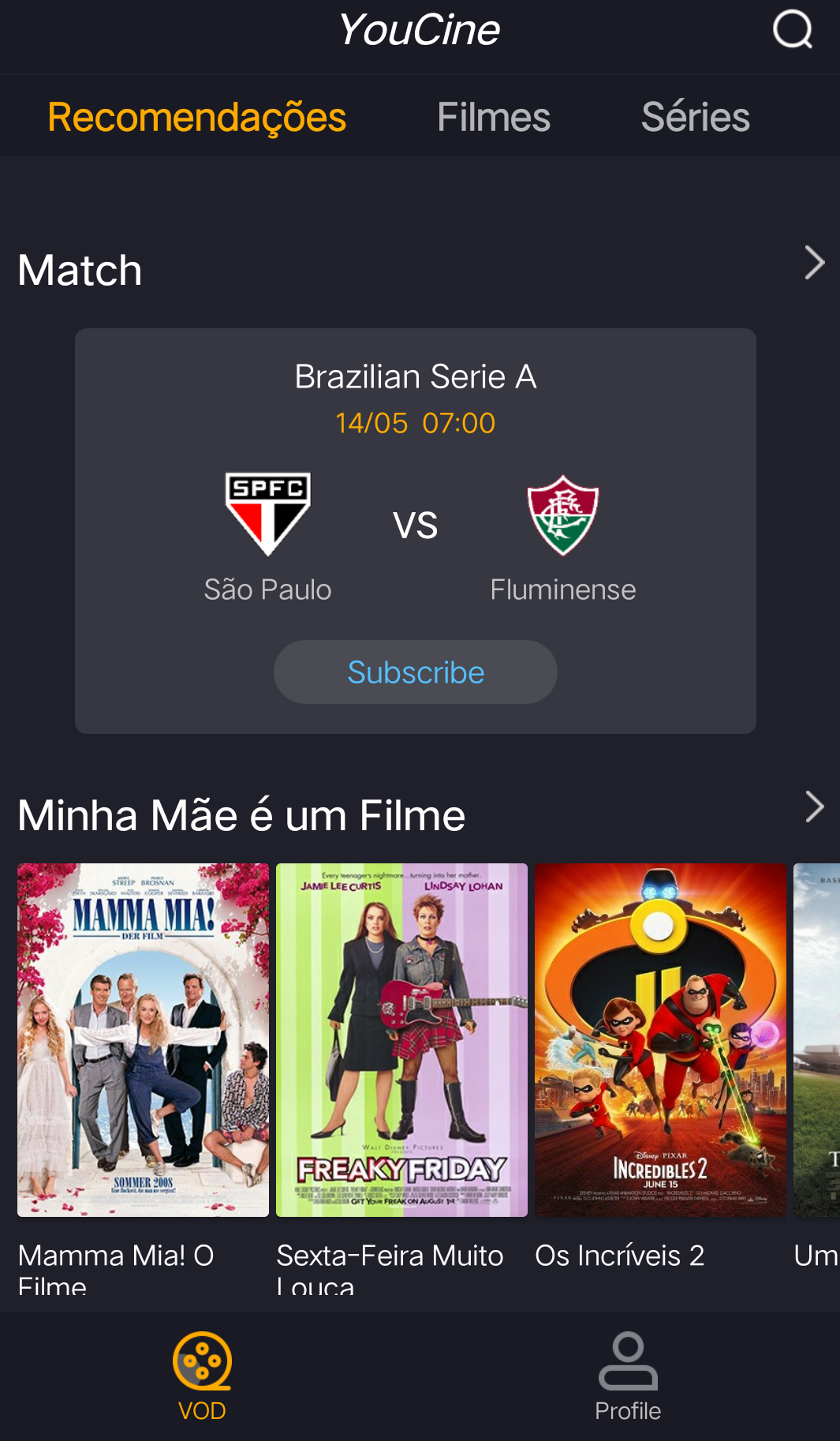
Task: Select the Recomendações tab
Action: [x=197, y=118]
